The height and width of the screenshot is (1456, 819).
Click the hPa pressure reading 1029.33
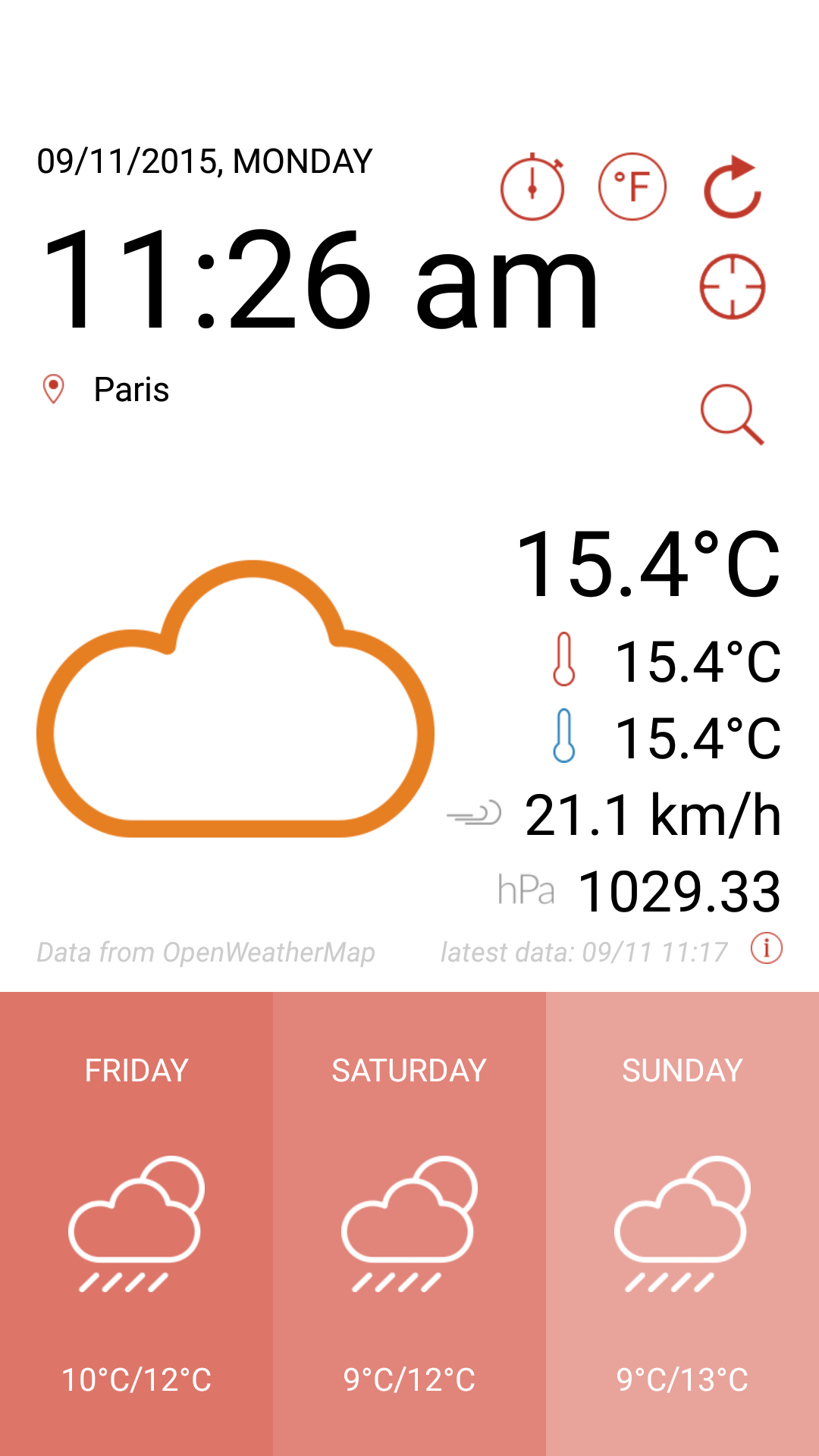pos(680,889)
